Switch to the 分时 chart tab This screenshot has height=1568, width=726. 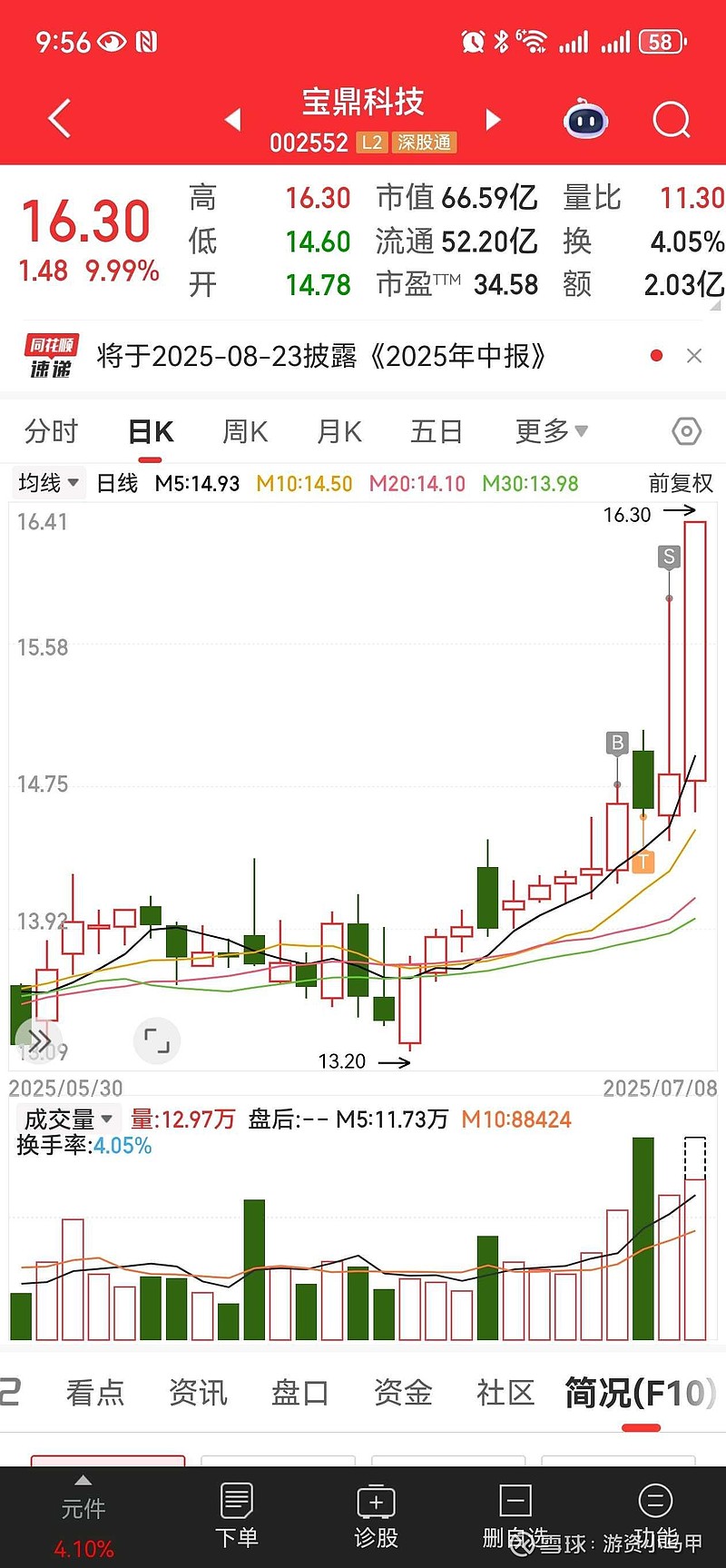tap(52, 431)
